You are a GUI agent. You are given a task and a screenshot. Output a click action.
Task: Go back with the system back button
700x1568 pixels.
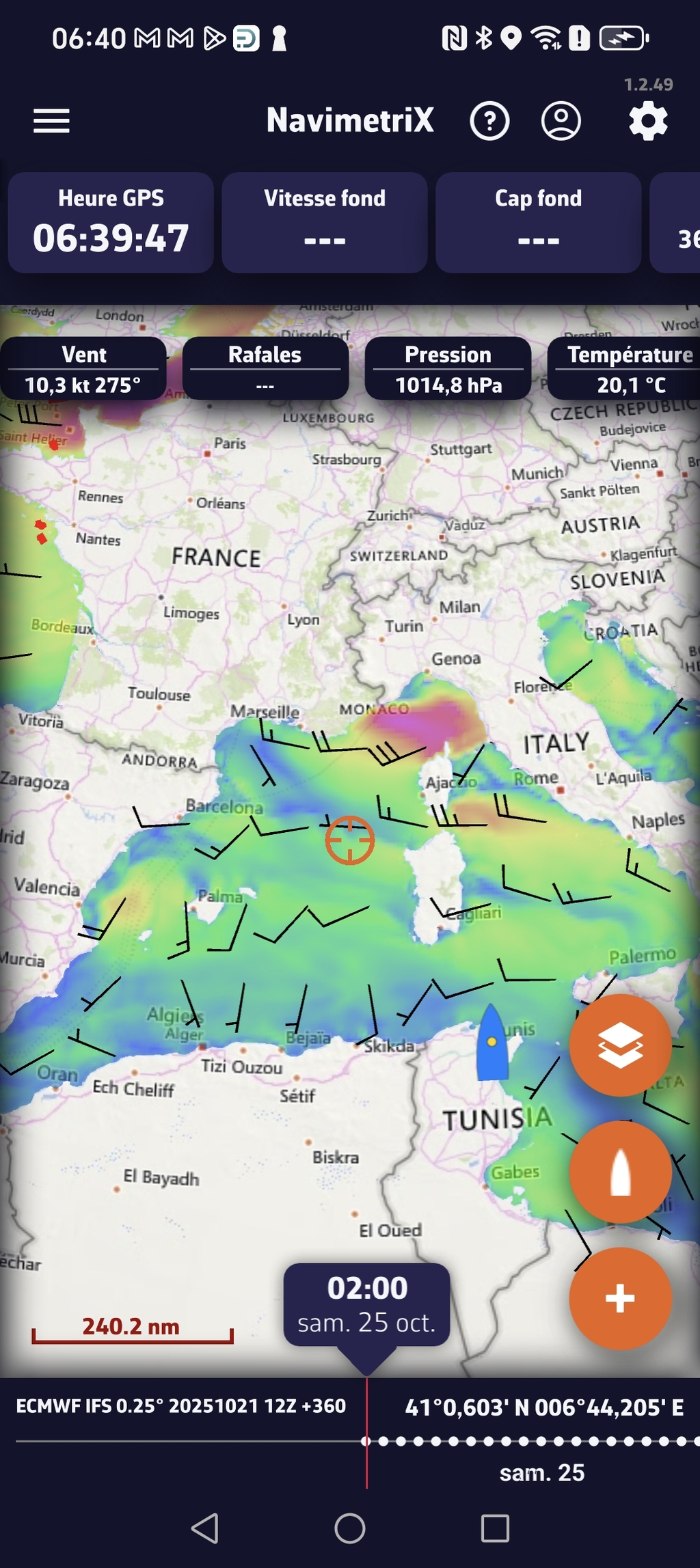(x=205, y=1528)
